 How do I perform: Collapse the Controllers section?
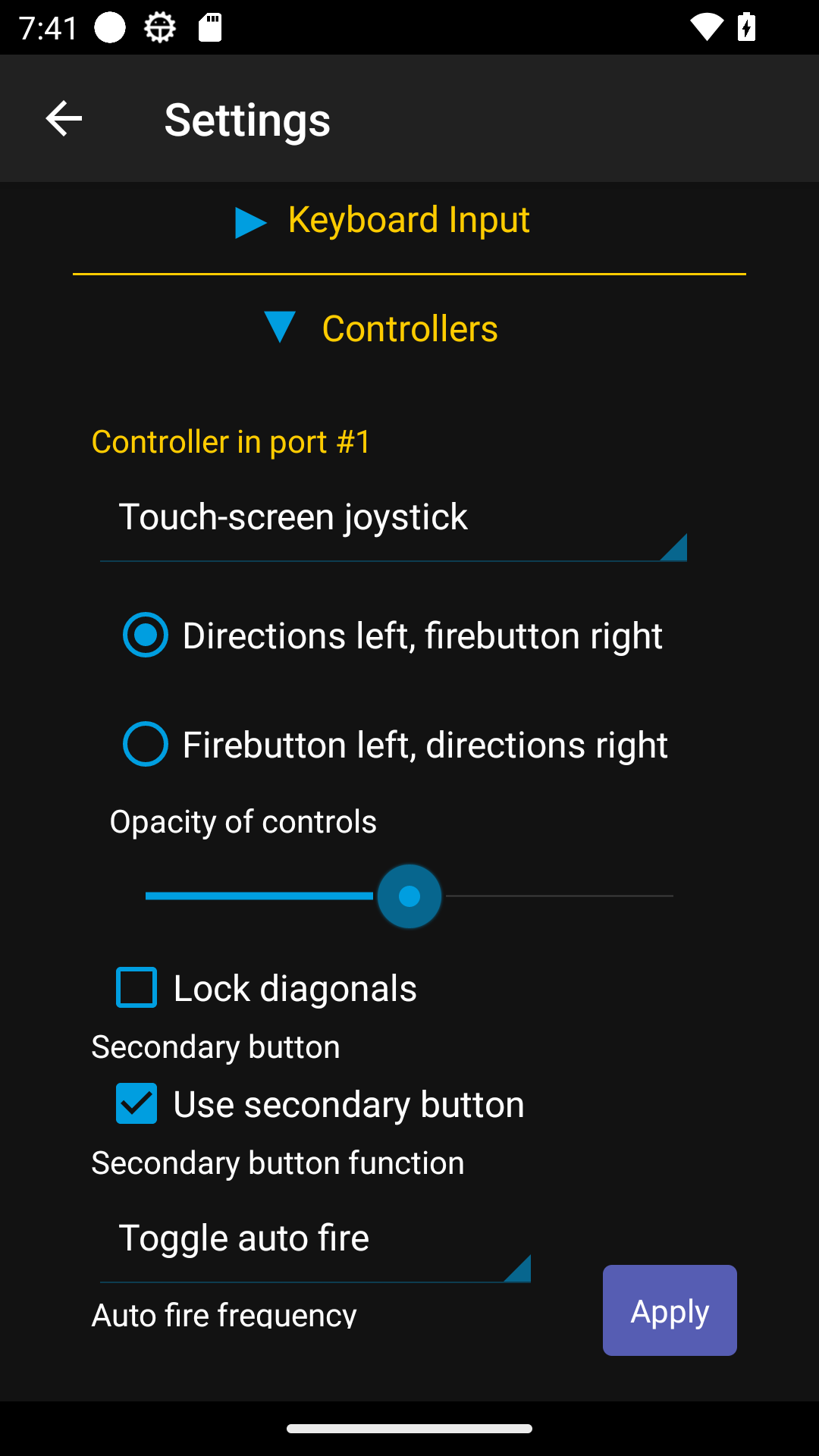click(x=382, y=329)
